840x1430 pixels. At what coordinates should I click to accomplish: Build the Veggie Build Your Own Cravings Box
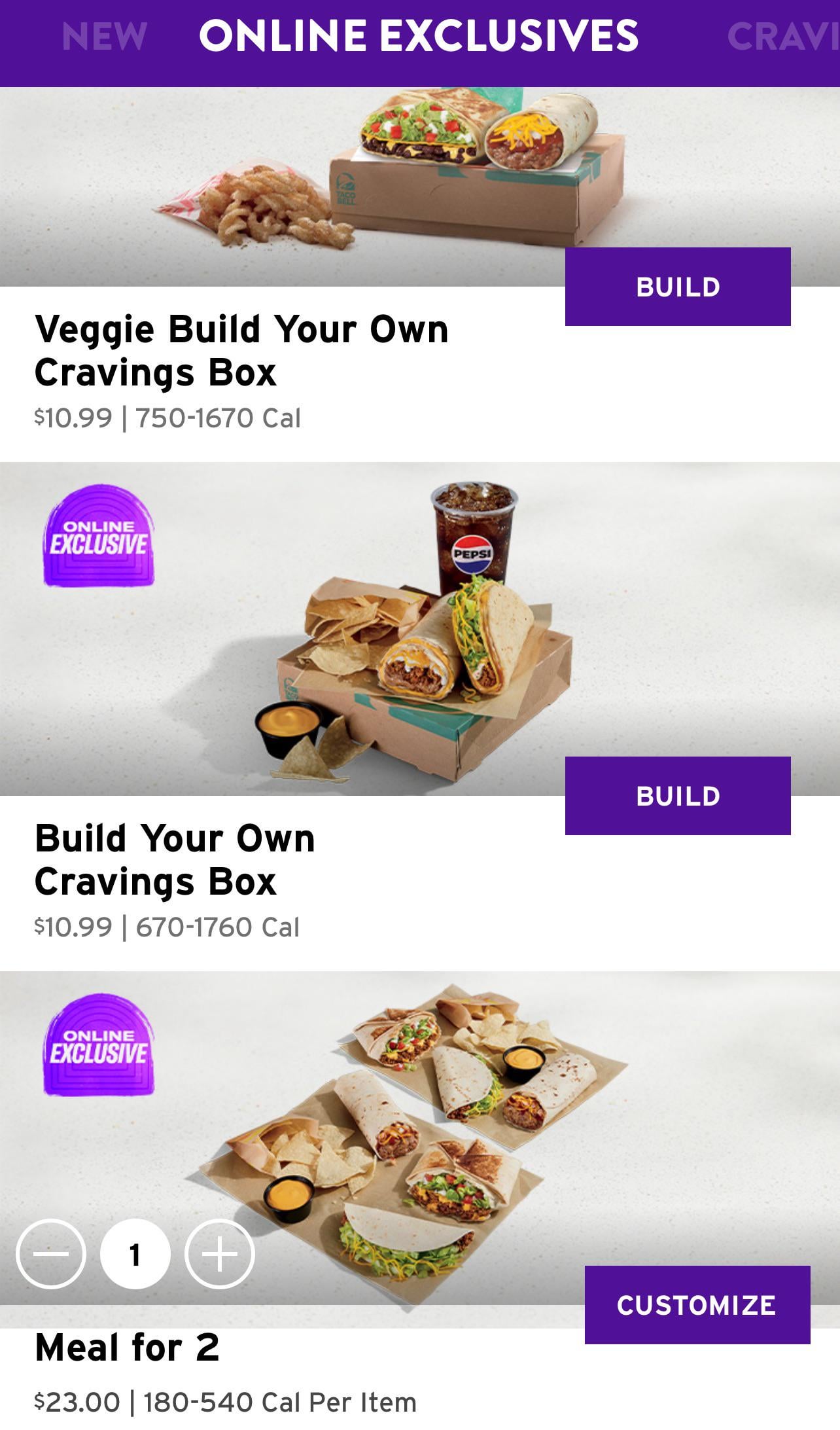tap(677, 287)
